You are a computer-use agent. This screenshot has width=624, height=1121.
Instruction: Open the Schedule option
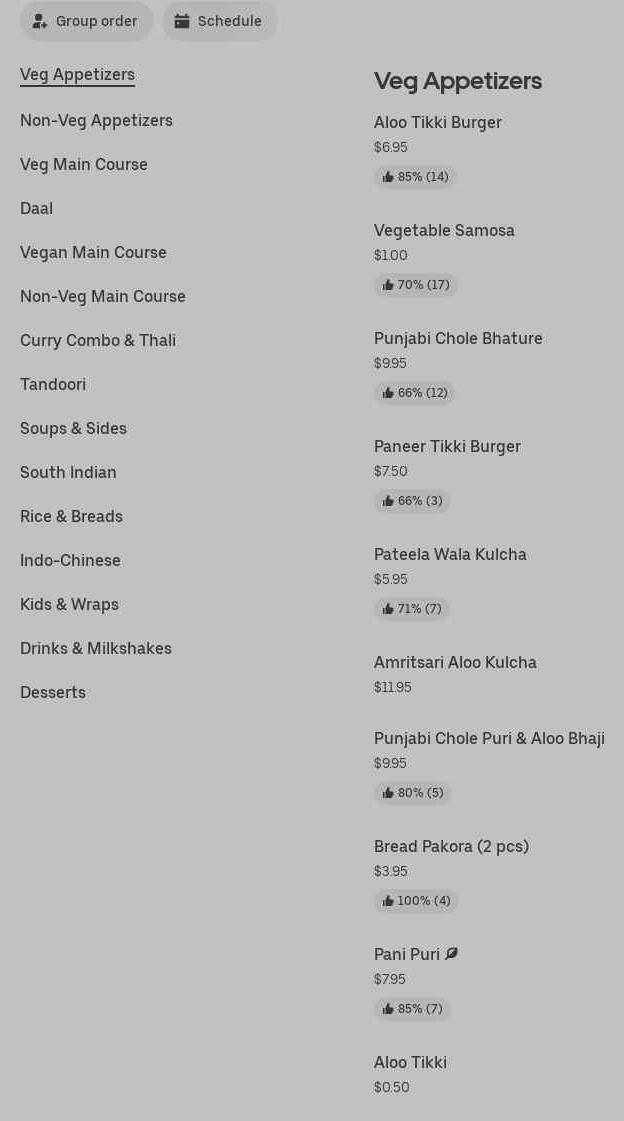click(219, 21)
